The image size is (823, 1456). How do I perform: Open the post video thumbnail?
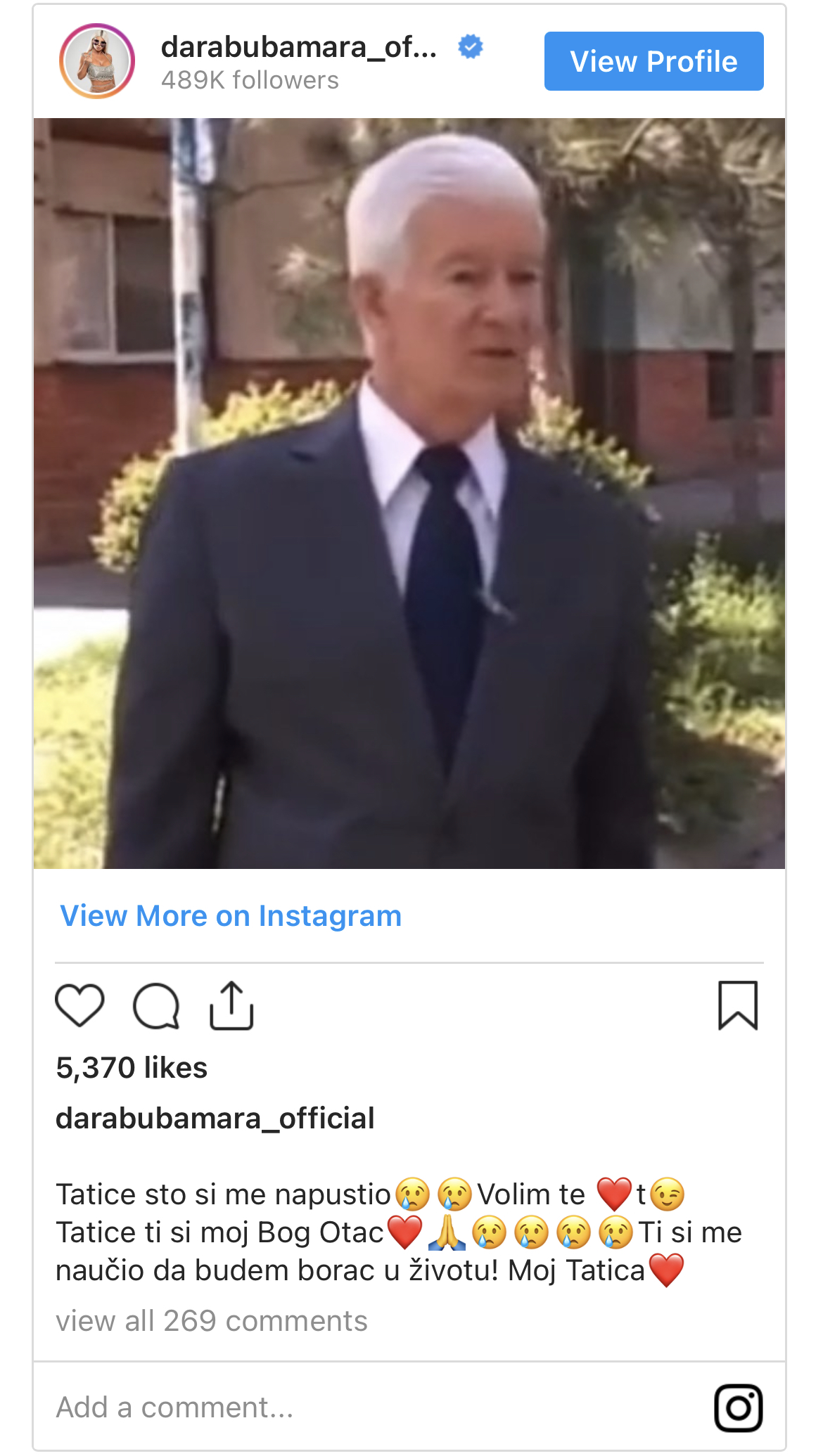tap(409, 494)
